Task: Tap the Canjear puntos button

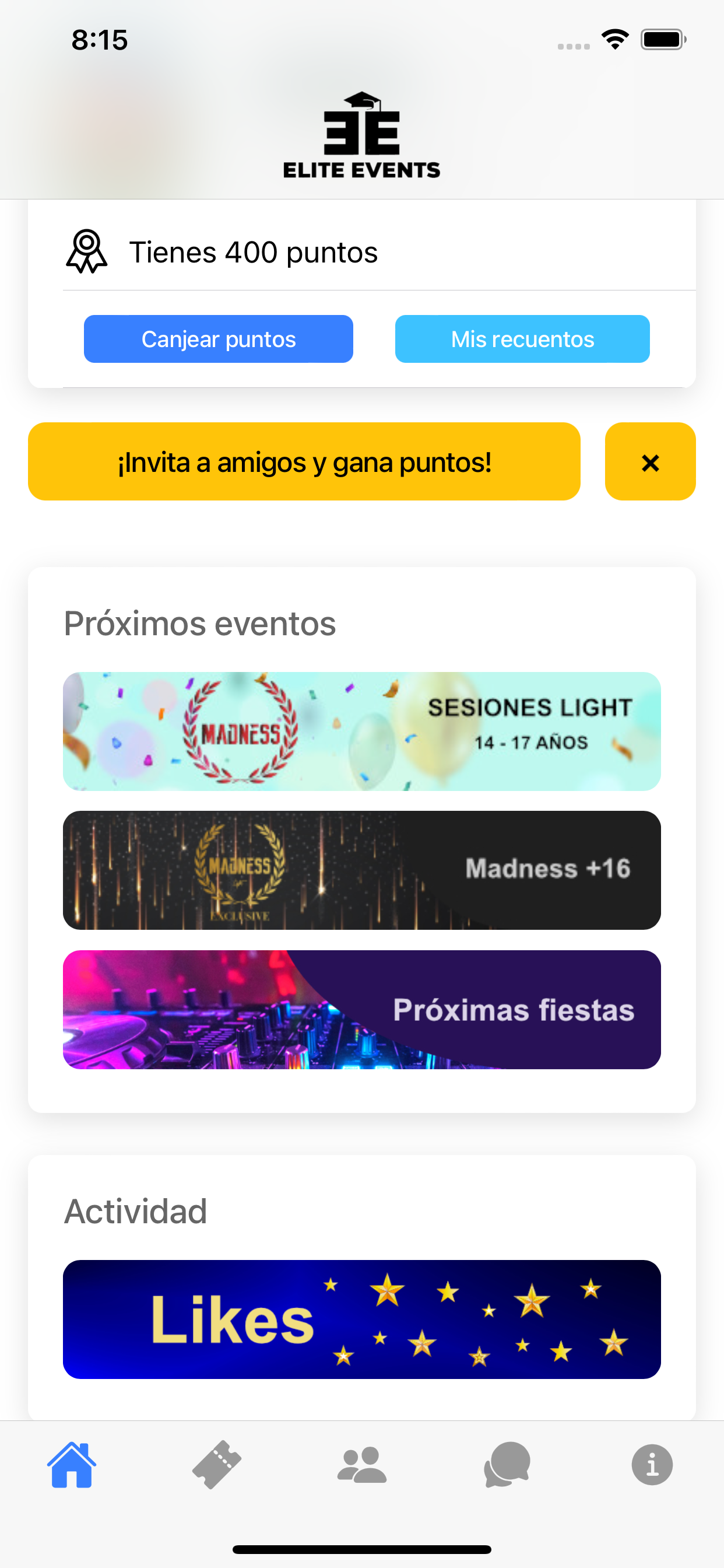Action: tap(219, 339)
